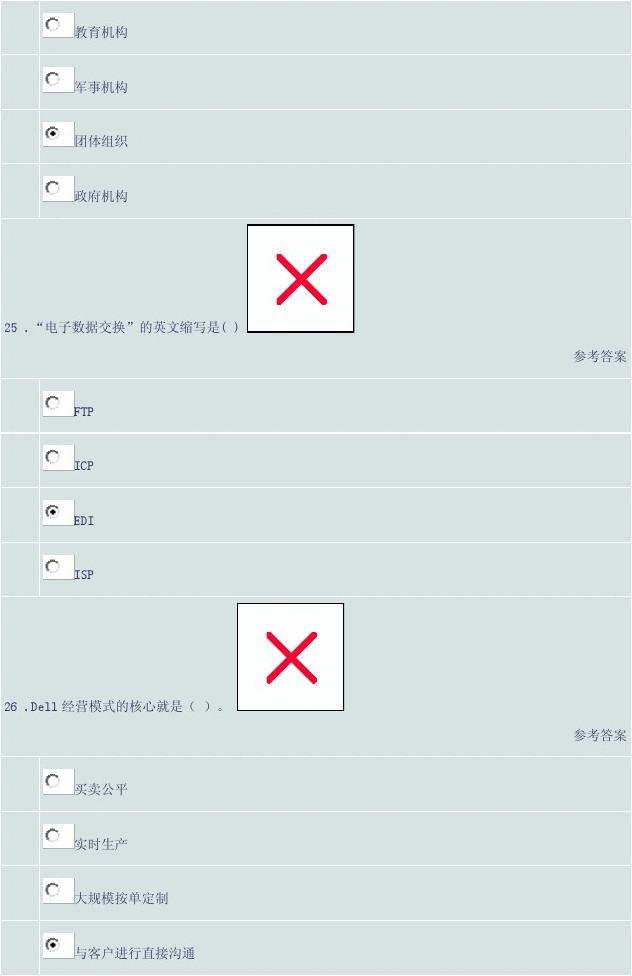This screenshot has height=976, width=632.
Task: Select the 教育机构 option
Action: tap(53, 24)
